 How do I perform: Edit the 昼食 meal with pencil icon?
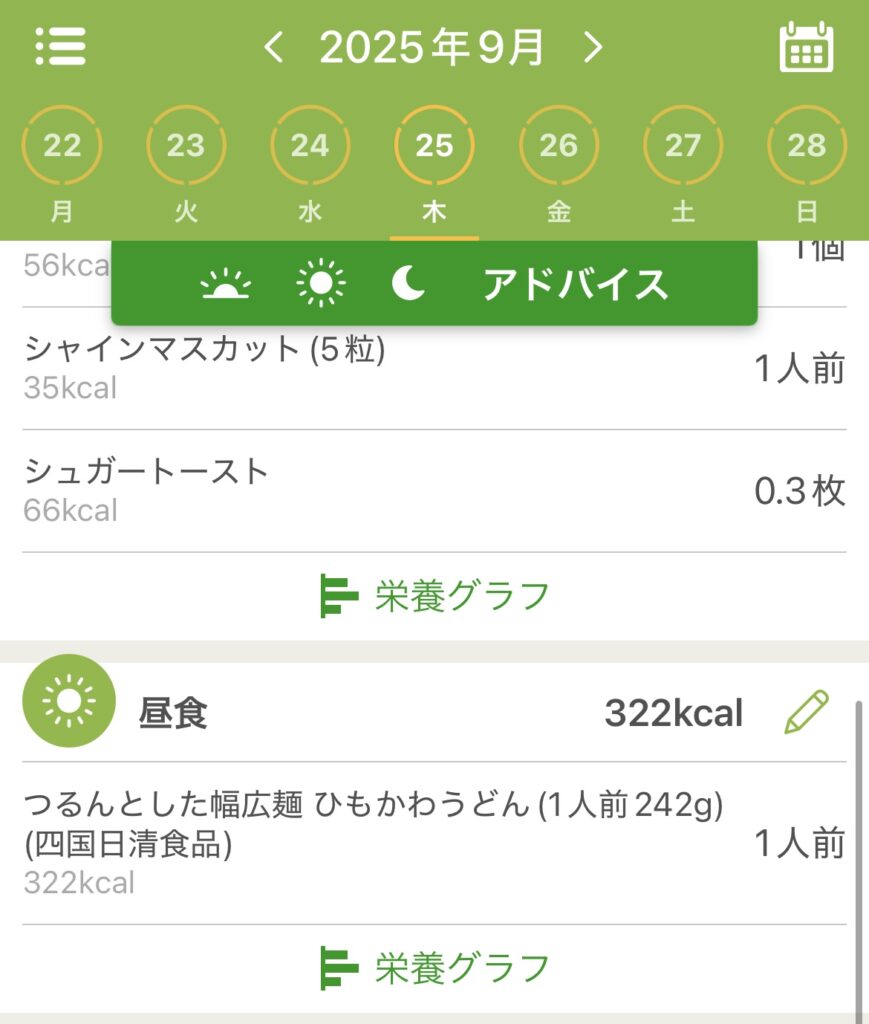pos(807,713)
